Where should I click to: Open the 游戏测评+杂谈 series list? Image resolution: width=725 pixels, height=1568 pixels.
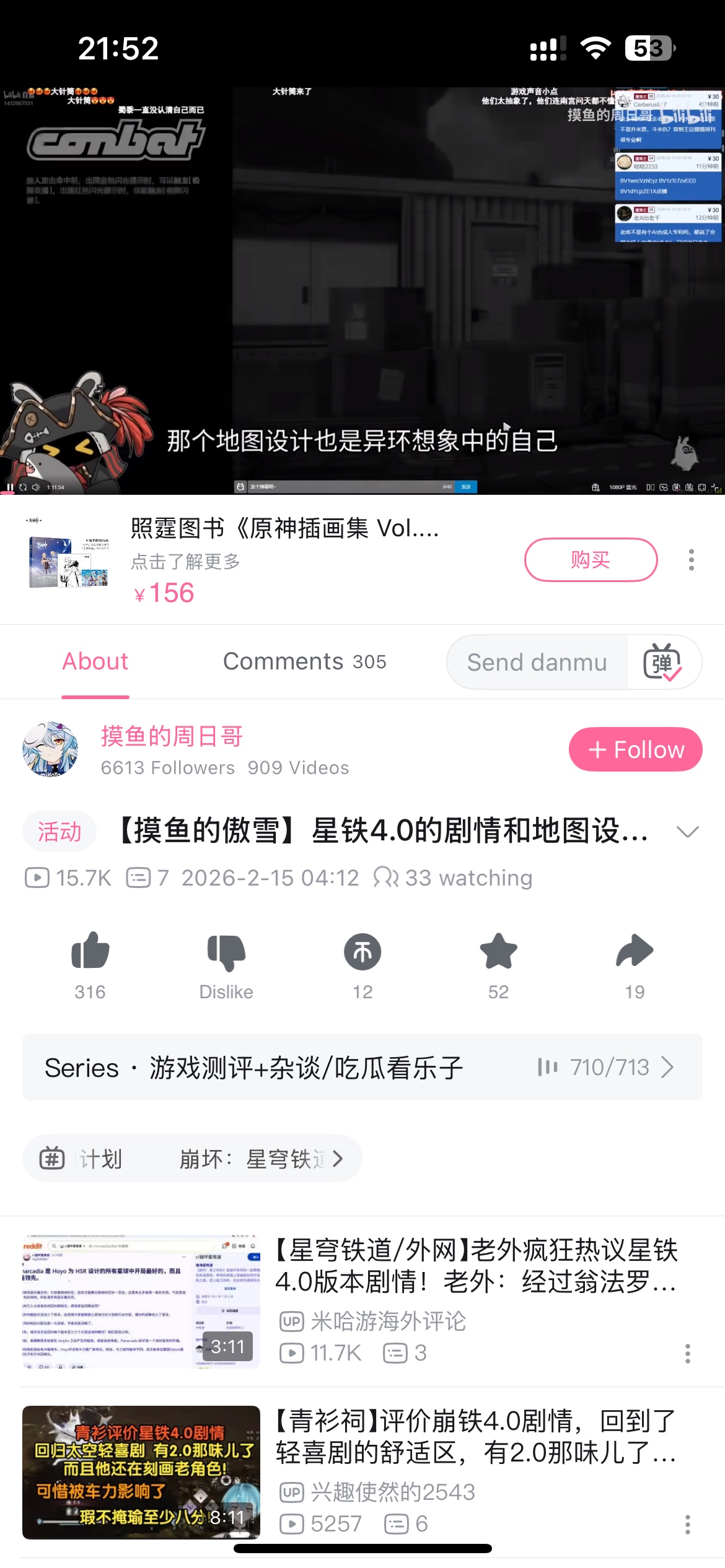[362, 1067]
